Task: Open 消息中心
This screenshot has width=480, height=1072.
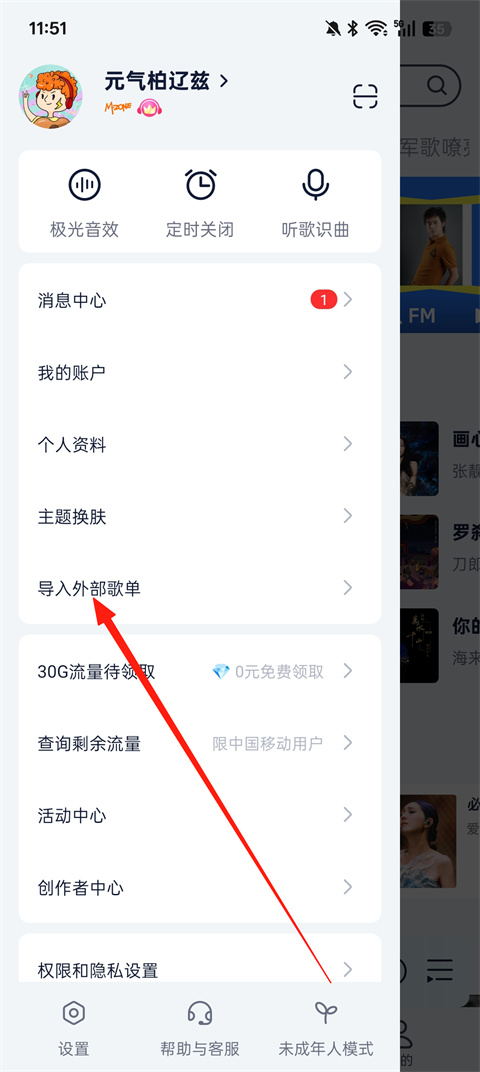Action: [x=200, y=300]
